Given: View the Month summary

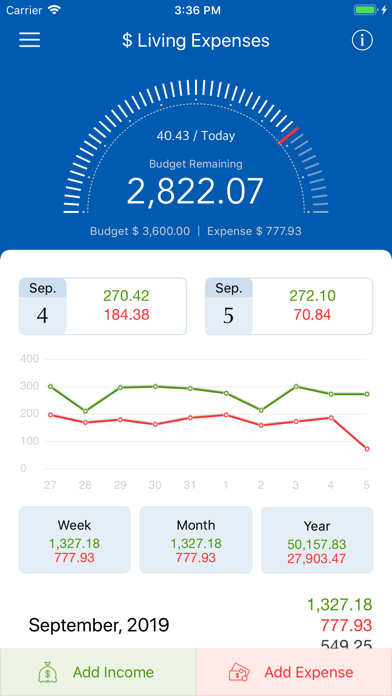Looking at the screenshot, I should coord(196,540).
